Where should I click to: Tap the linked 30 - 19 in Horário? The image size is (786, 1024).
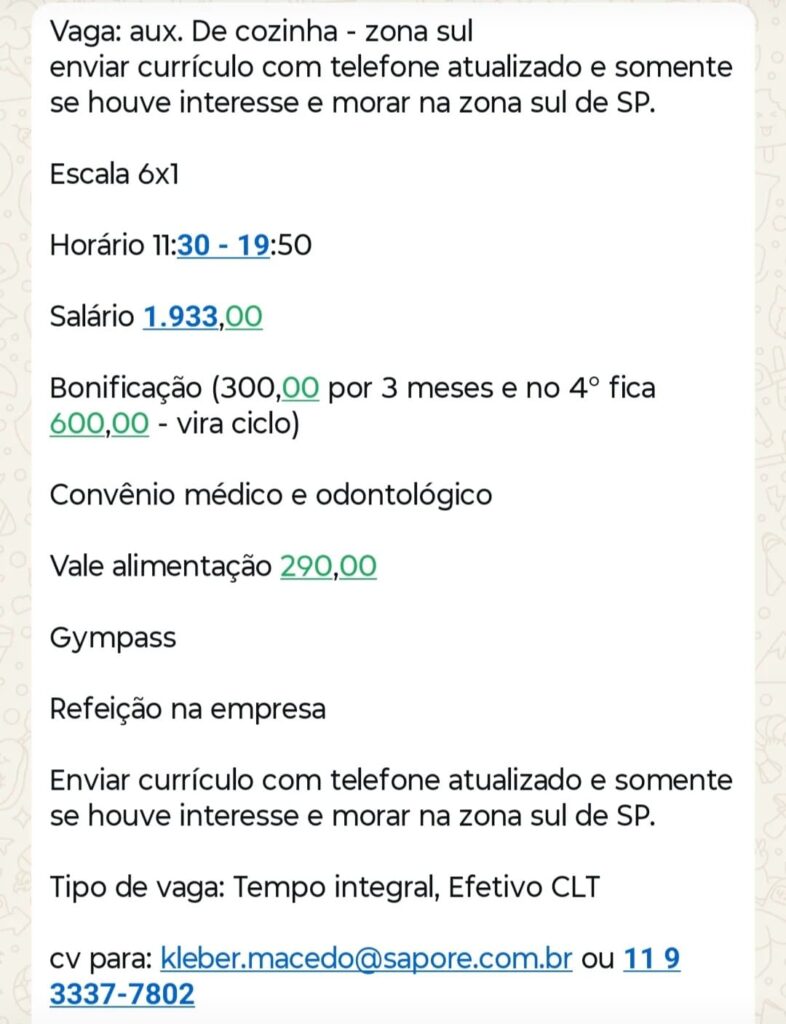[222, 245]
